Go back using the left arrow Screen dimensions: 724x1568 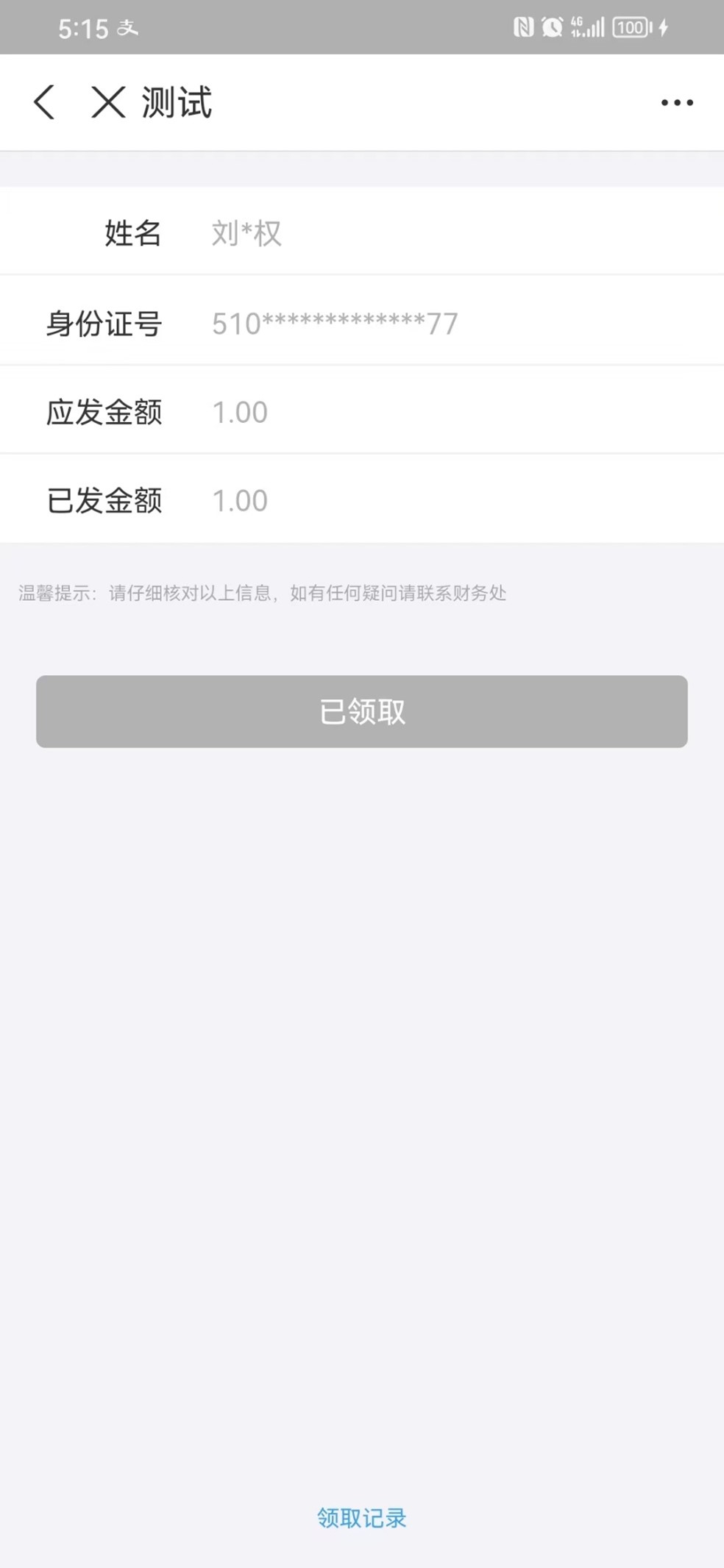point(45,101)
